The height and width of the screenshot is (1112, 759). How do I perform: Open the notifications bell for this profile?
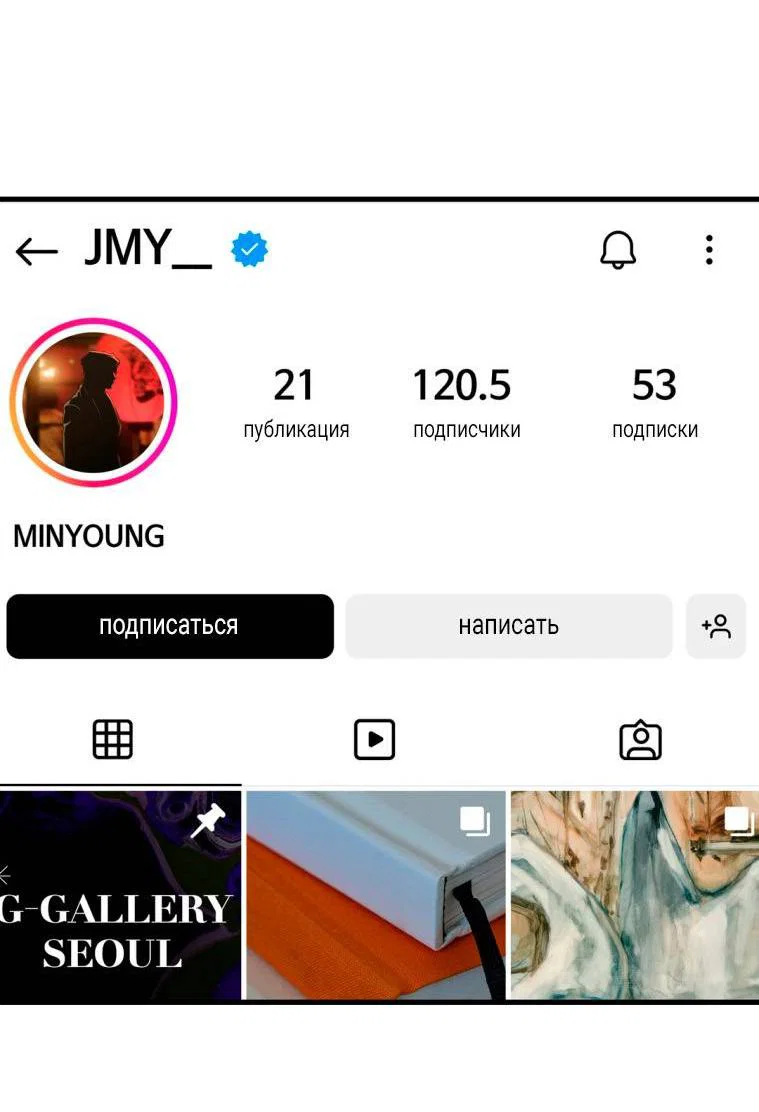[x=618, y=250]
